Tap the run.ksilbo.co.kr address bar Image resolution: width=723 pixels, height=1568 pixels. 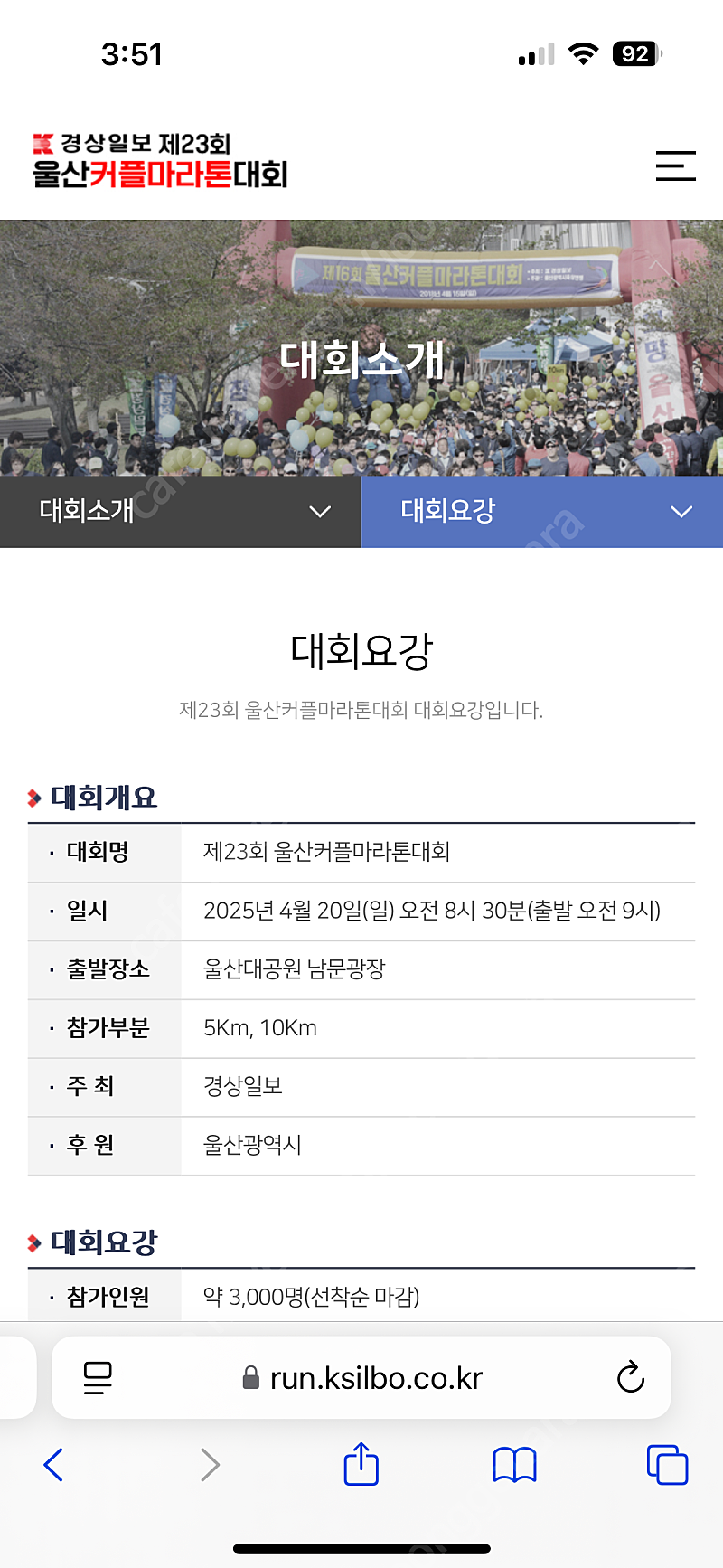pos(361,1377)
